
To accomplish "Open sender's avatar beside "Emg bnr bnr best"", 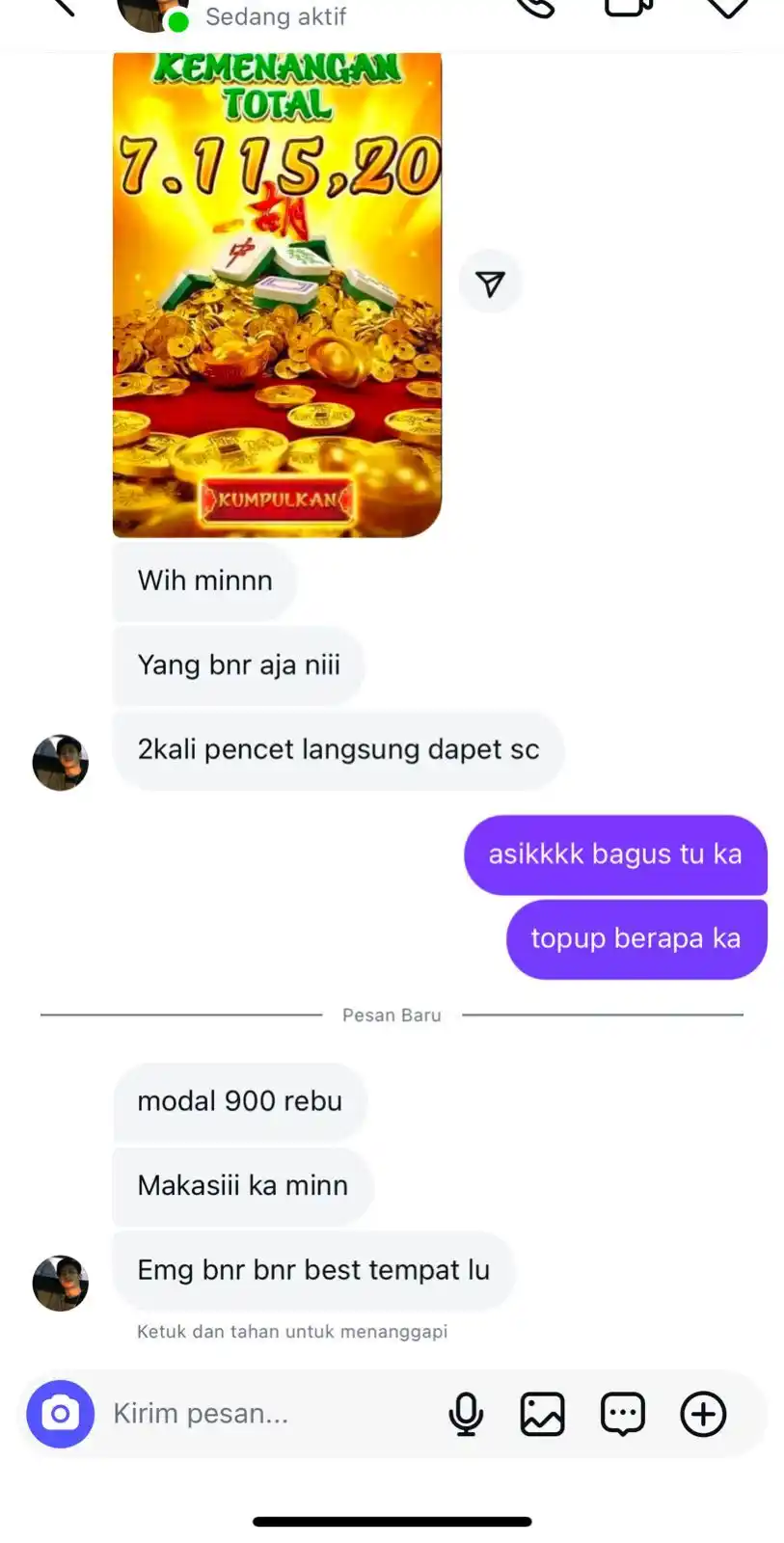I will (x=60, y=1283).
